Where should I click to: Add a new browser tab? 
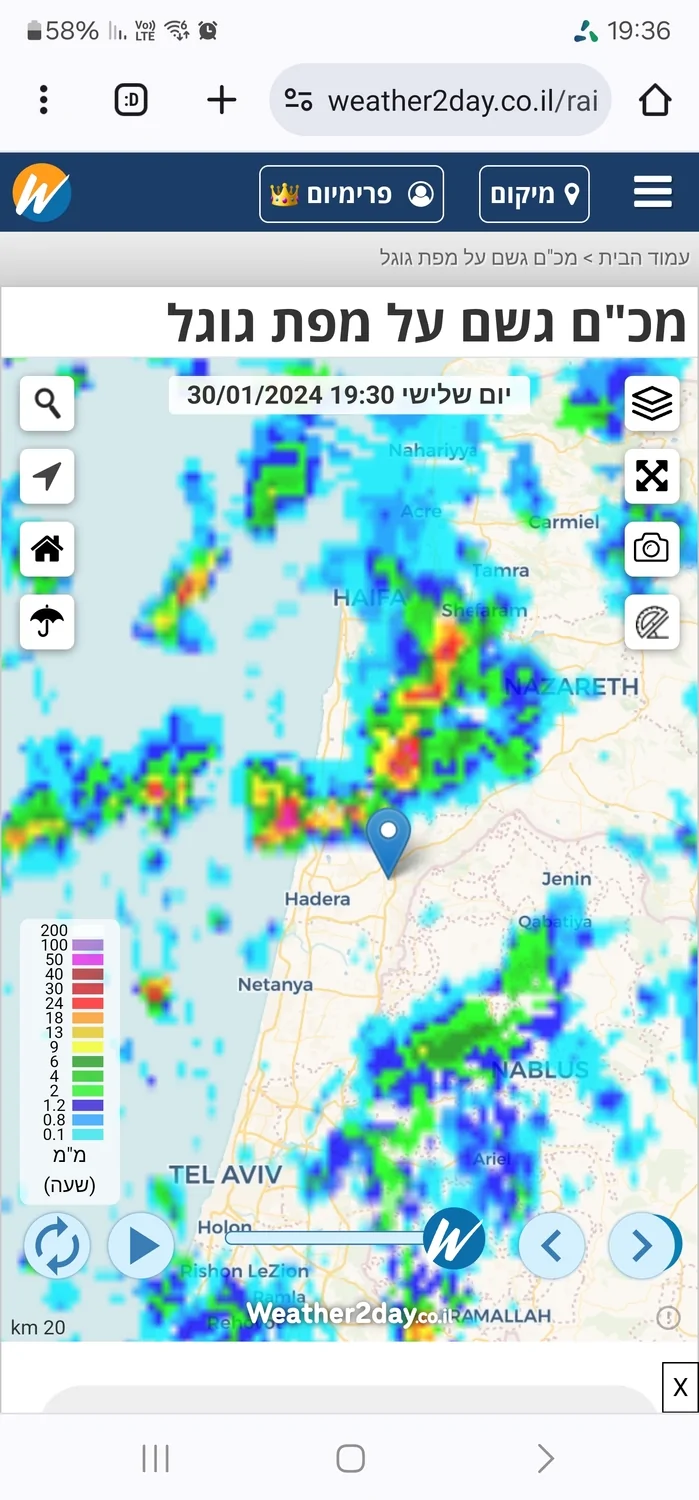click(x=221, y=100)
